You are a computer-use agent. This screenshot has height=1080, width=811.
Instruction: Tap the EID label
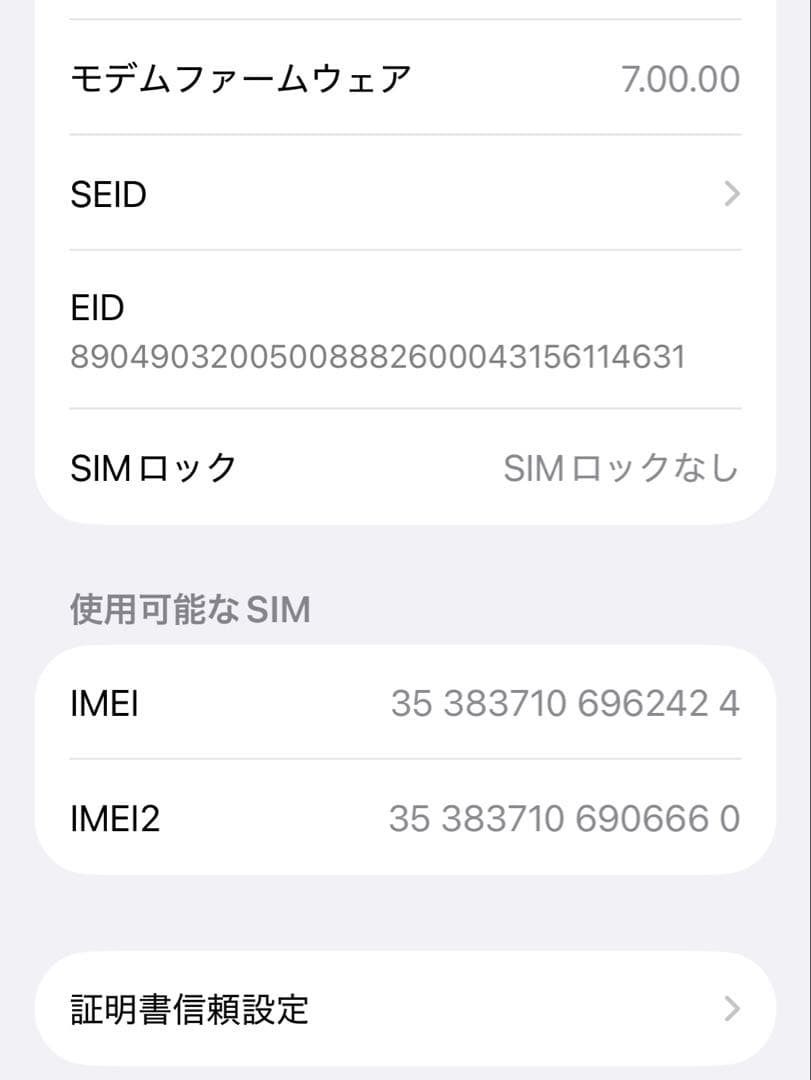pyautogui.click(x=96, y=308)
